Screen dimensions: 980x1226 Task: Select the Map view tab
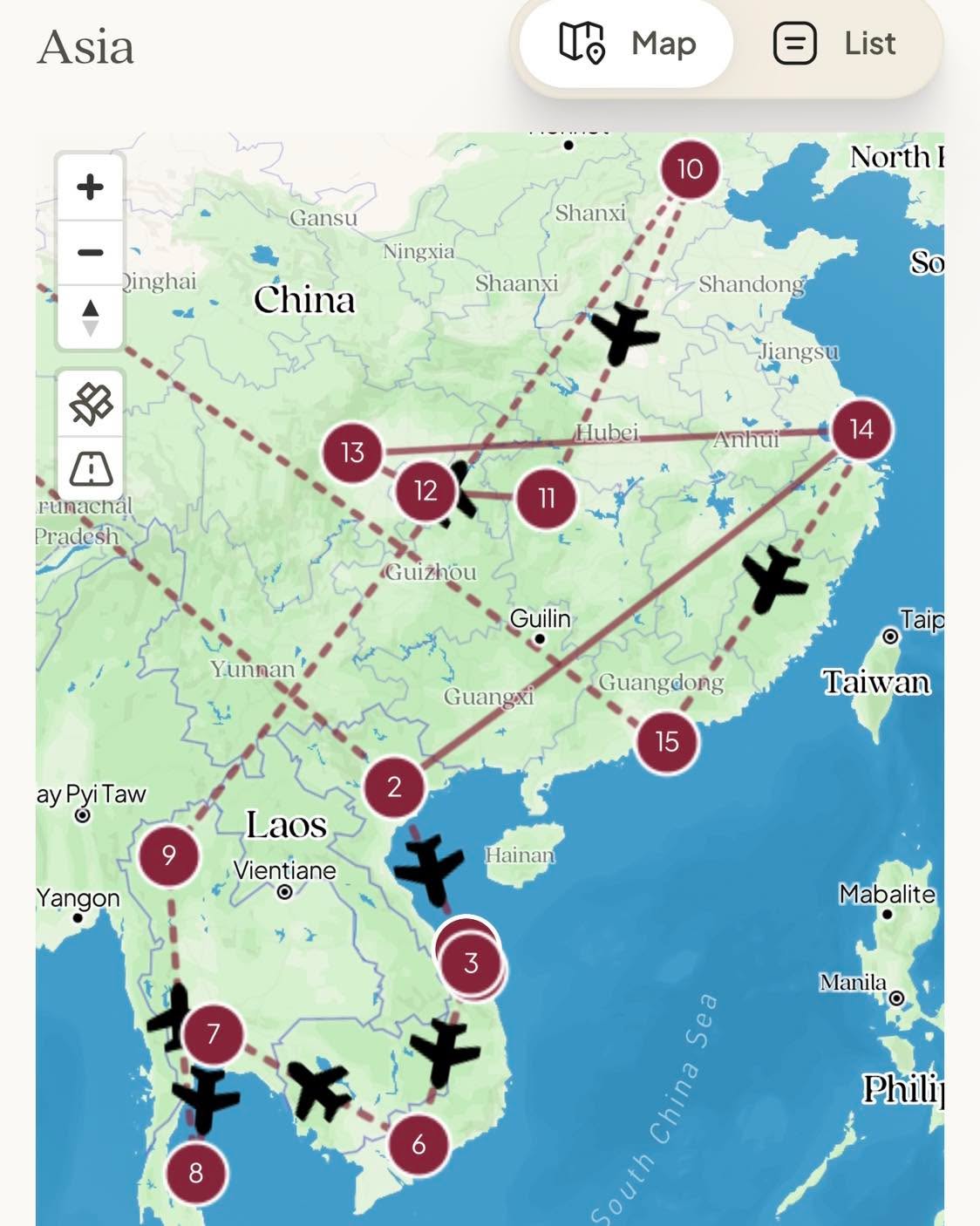click(x=627, y=44)
